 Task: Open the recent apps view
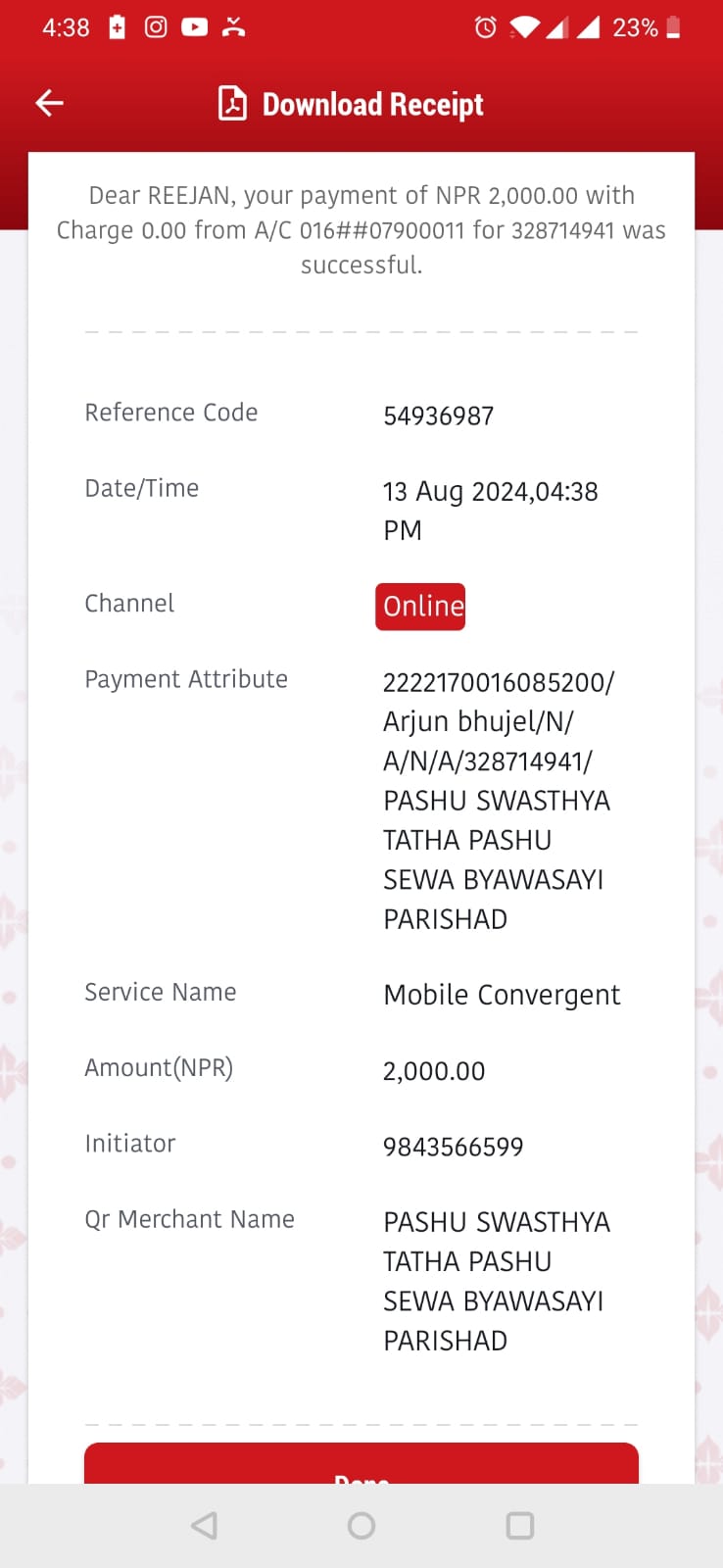tap(519, 1525)
